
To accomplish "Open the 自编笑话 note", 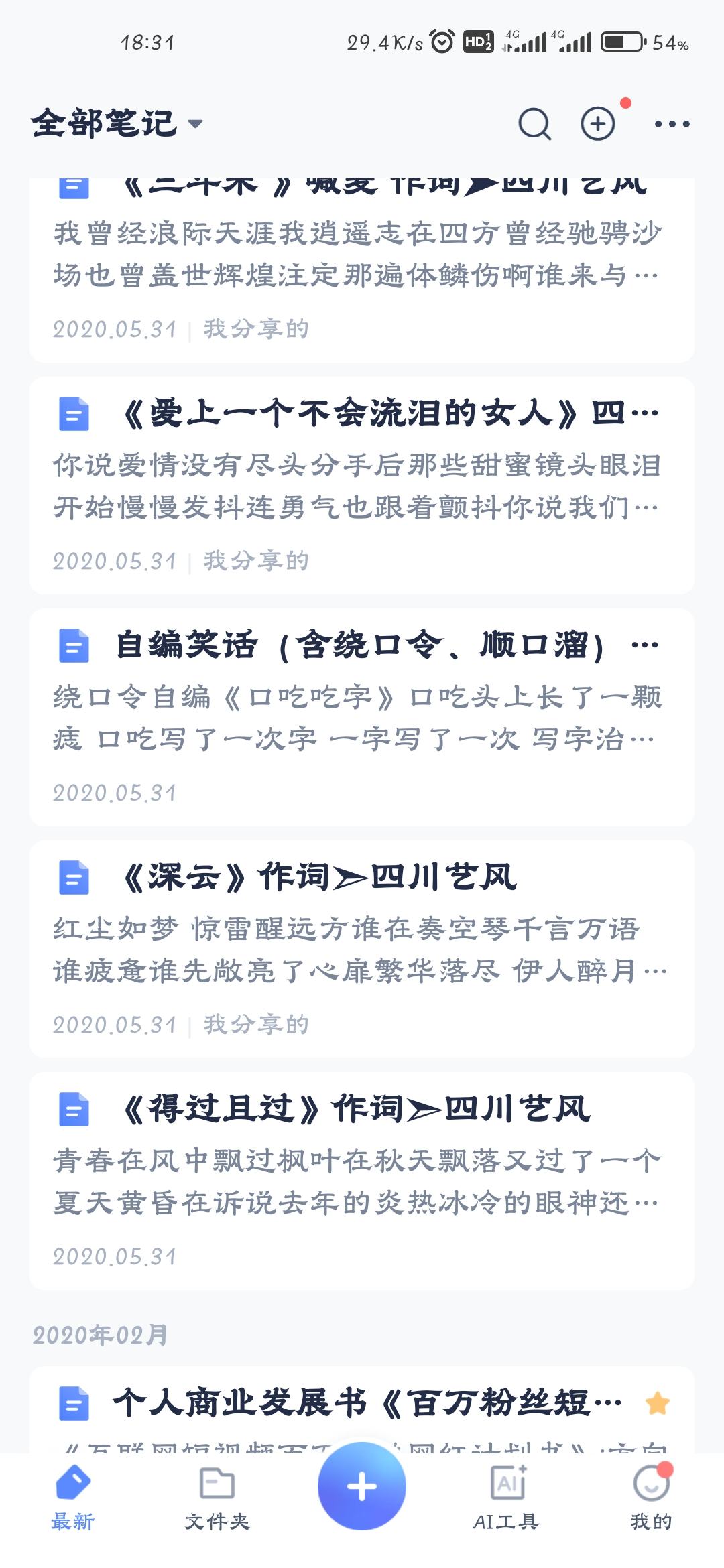I will [362, 717].
